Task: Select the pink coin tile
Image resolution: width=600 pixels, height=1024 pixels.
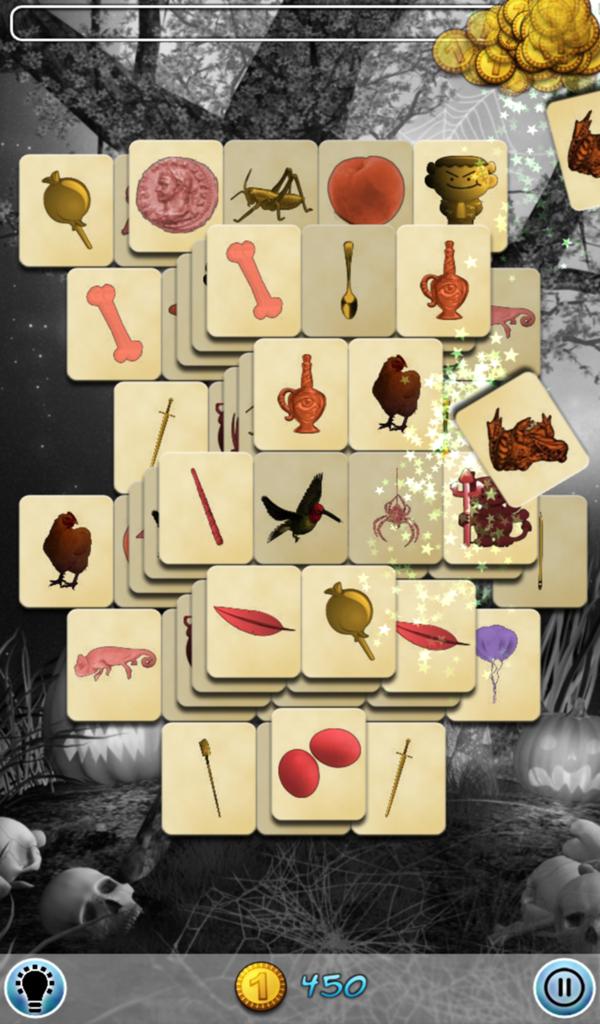Action: (x=177, y=194)
